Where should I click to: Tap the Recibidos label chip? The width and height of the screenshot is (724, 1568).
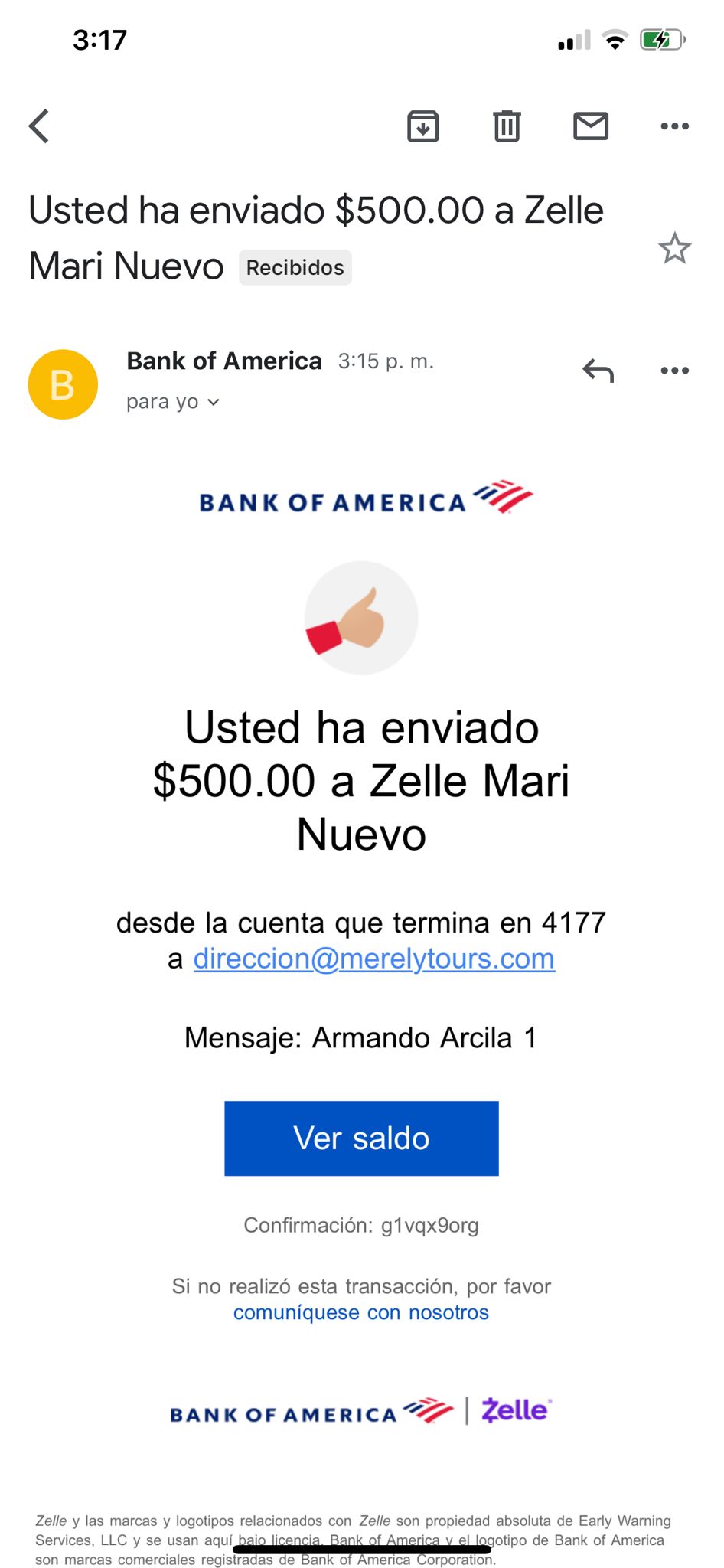coord(295,267)
